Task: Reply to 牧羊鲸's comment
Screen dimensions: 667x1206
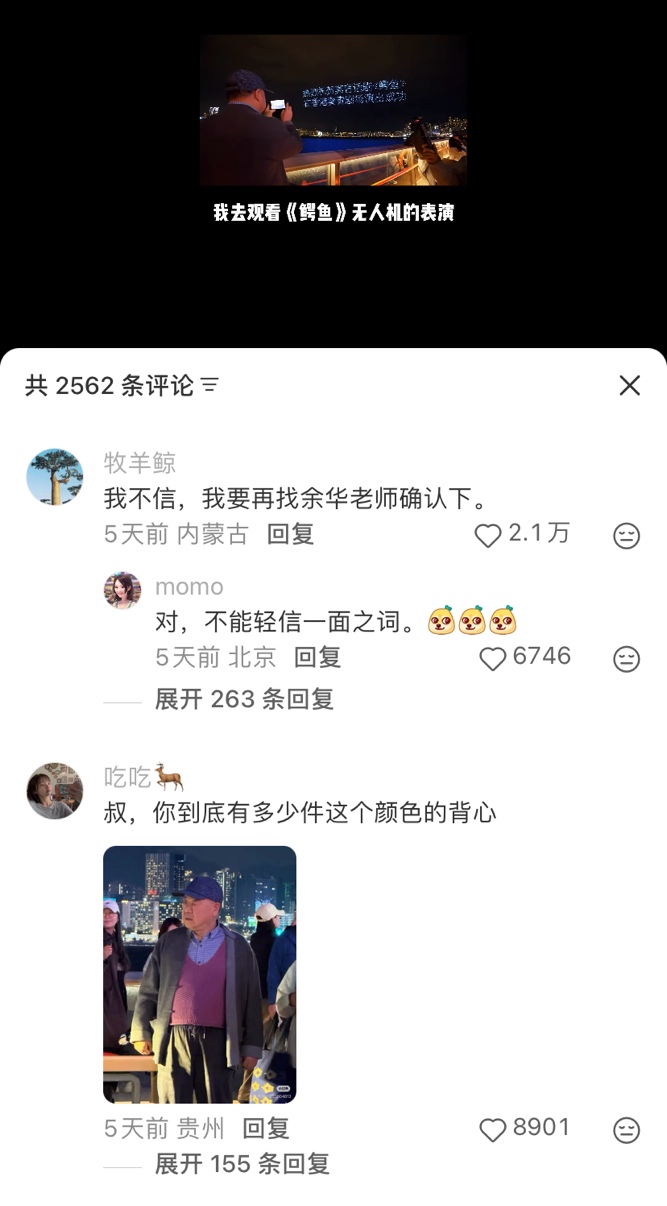Action: 290,535
